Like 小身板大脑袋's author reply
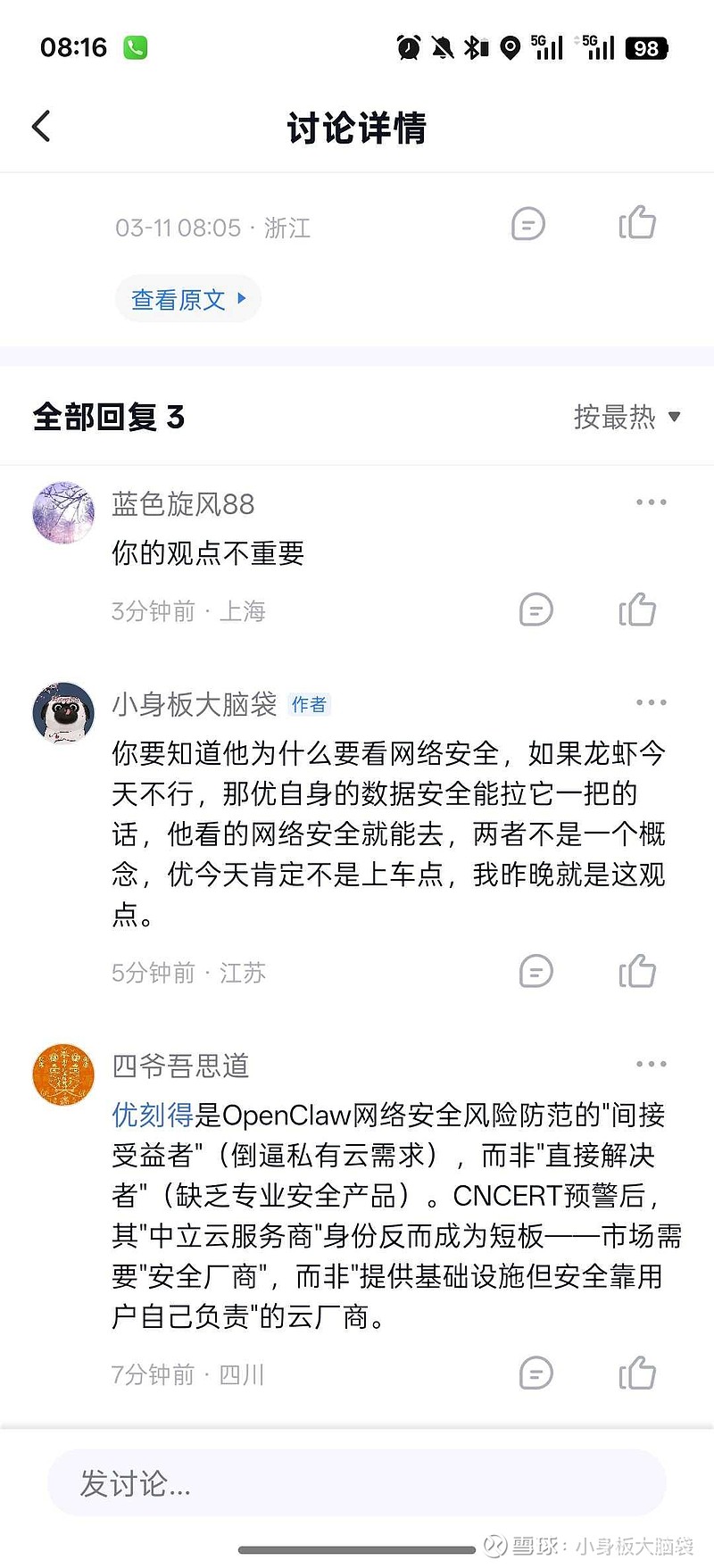This screenshot has width=714, height=1568. click(637, 972)
